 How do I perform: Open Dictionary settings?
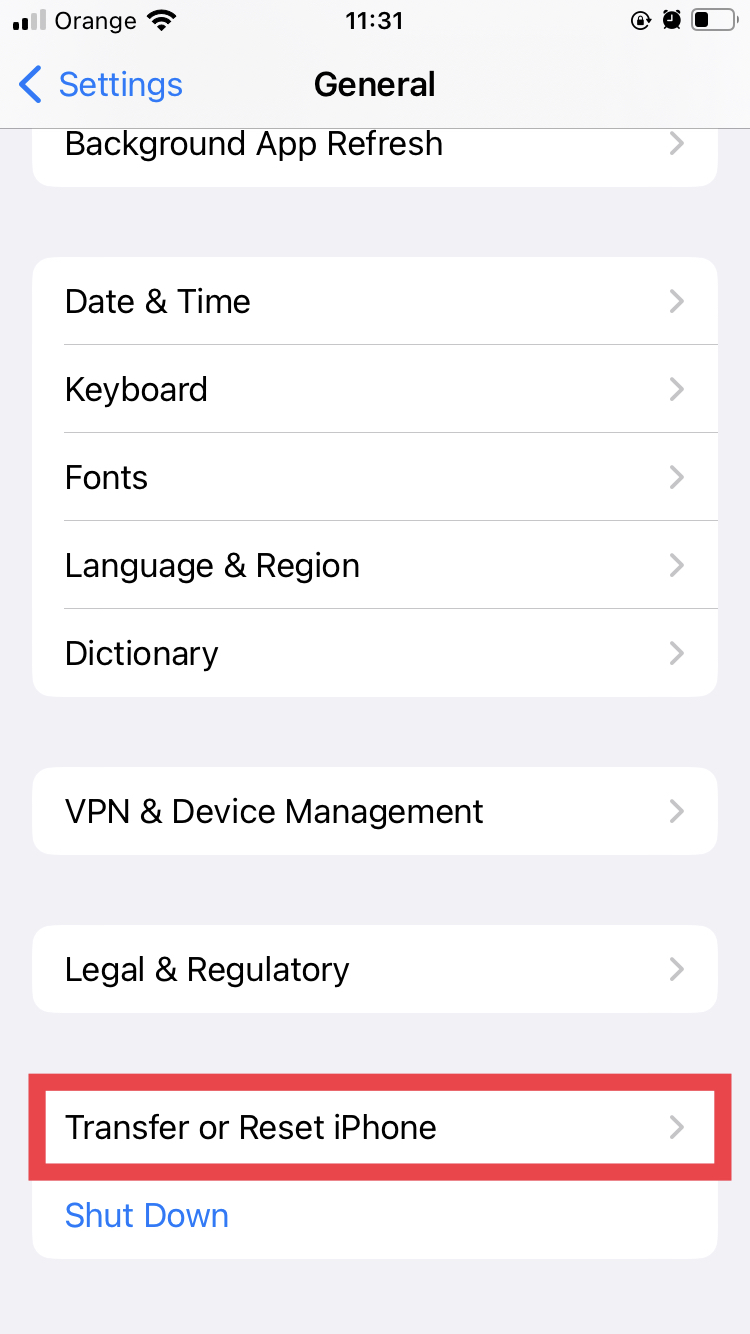[375, 653]
